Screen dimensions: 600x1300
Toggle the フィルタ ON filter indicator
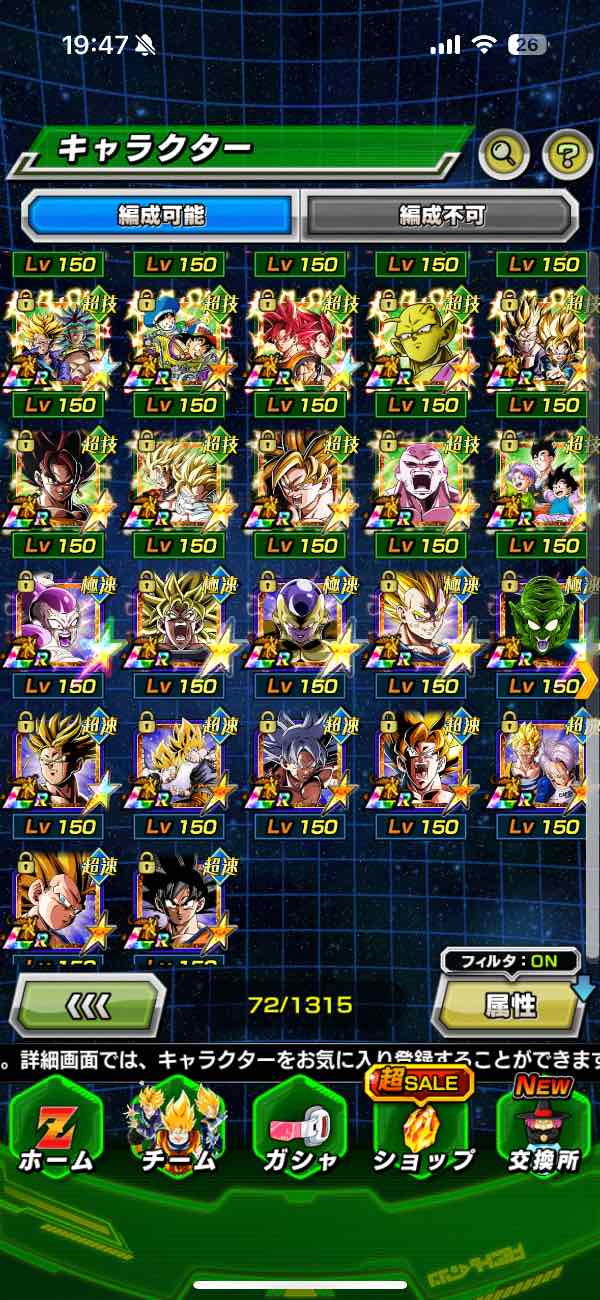click(x=510, y=962)
